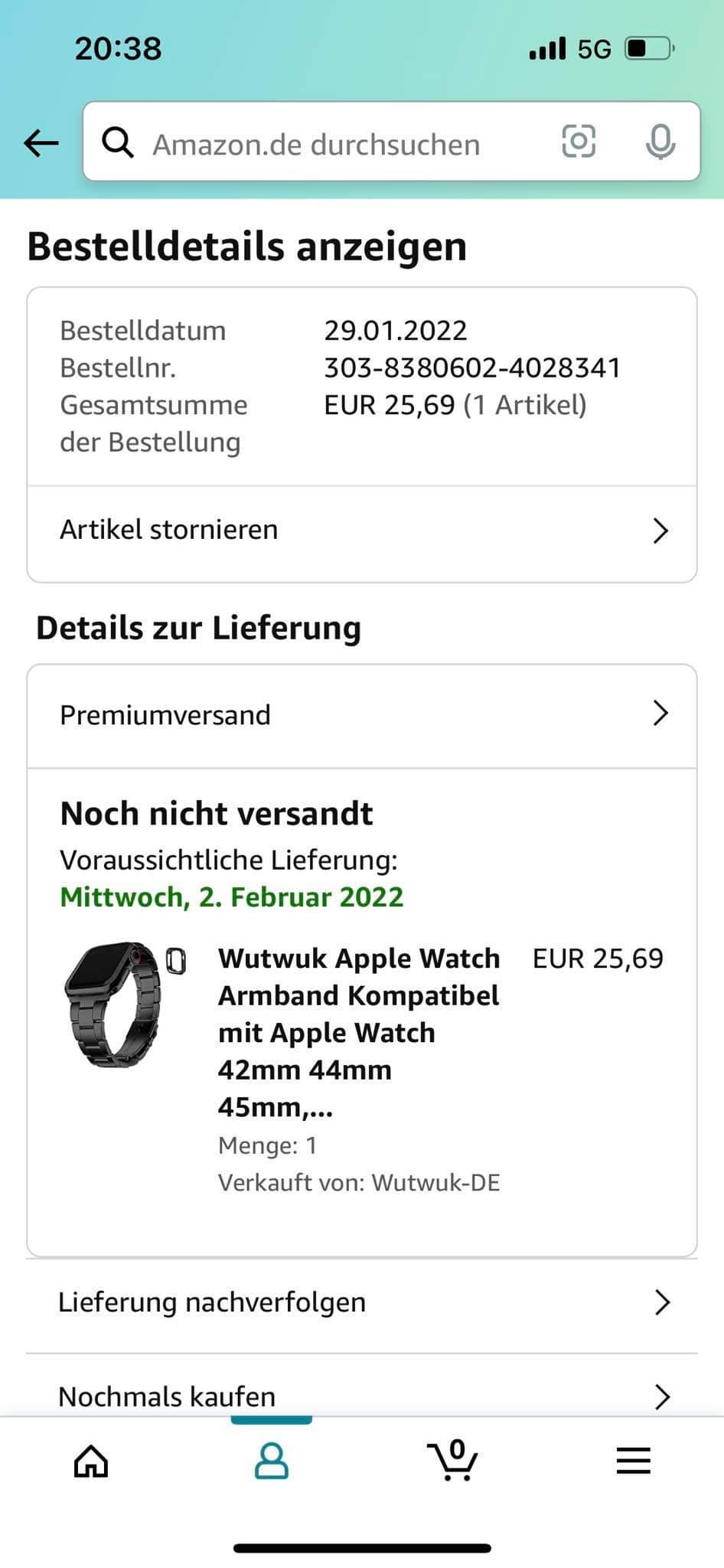The width and height of the screenshot is (724, 1568).
Task: Open Artikel stornieren
Action: [361, 531]
